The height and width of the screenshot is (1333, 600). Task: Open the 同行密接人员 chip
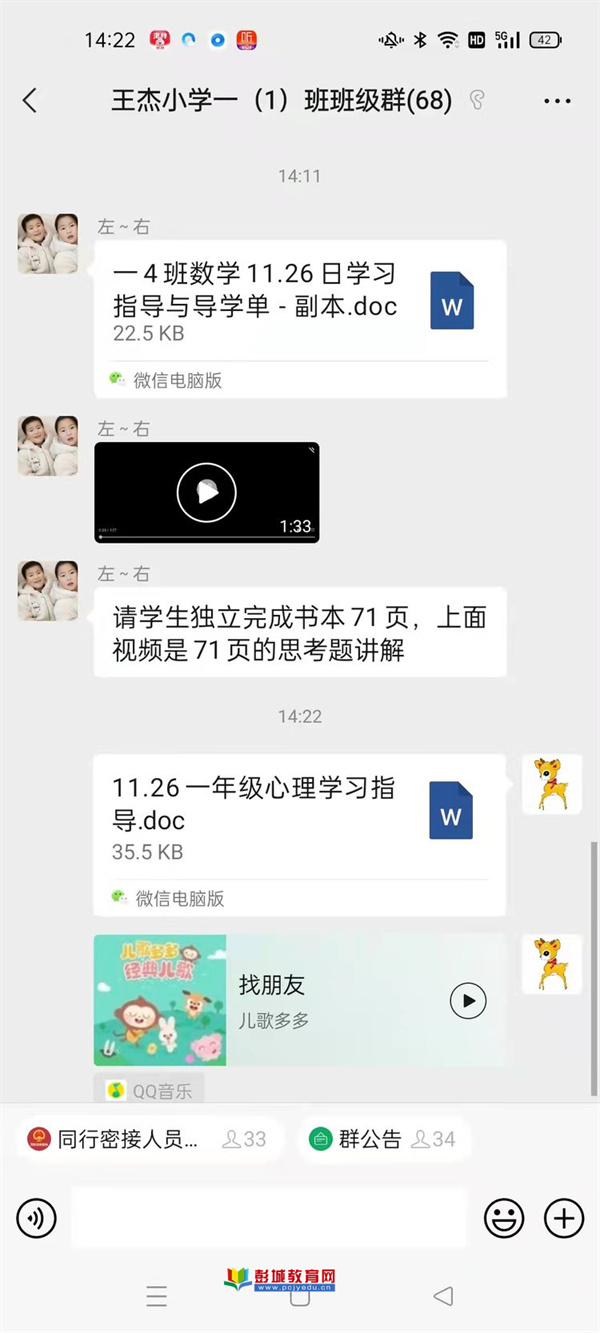tap(148, 1139)
